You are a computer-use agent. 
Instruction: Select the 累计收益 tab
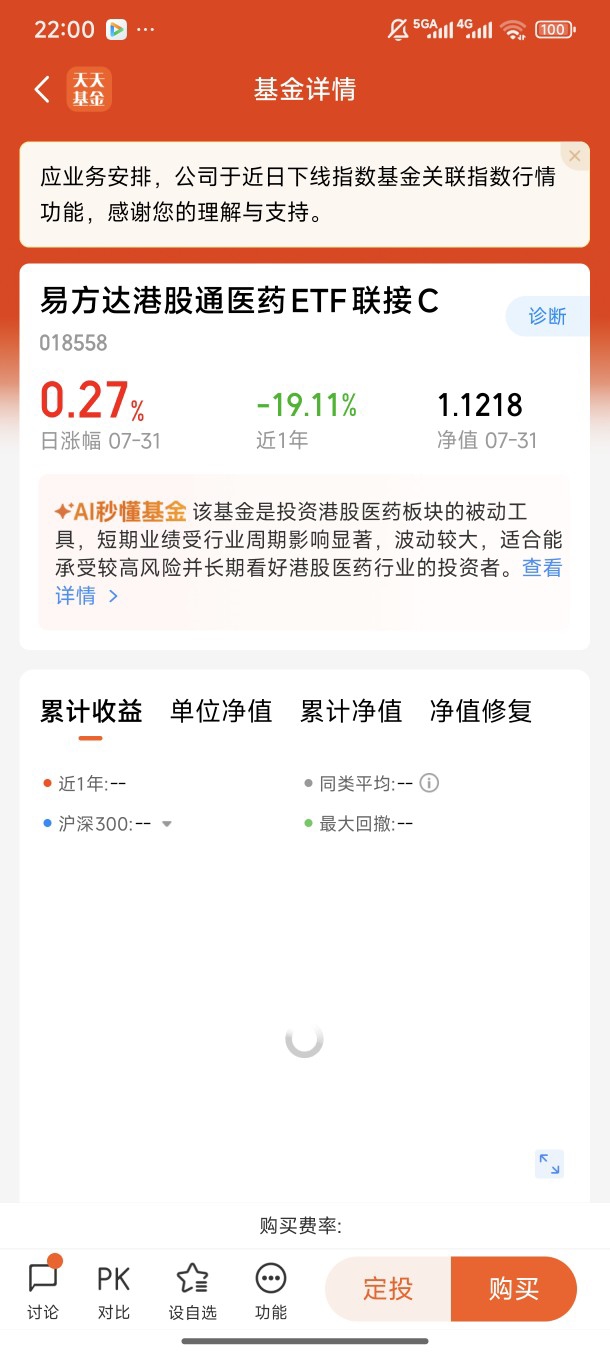91,711
